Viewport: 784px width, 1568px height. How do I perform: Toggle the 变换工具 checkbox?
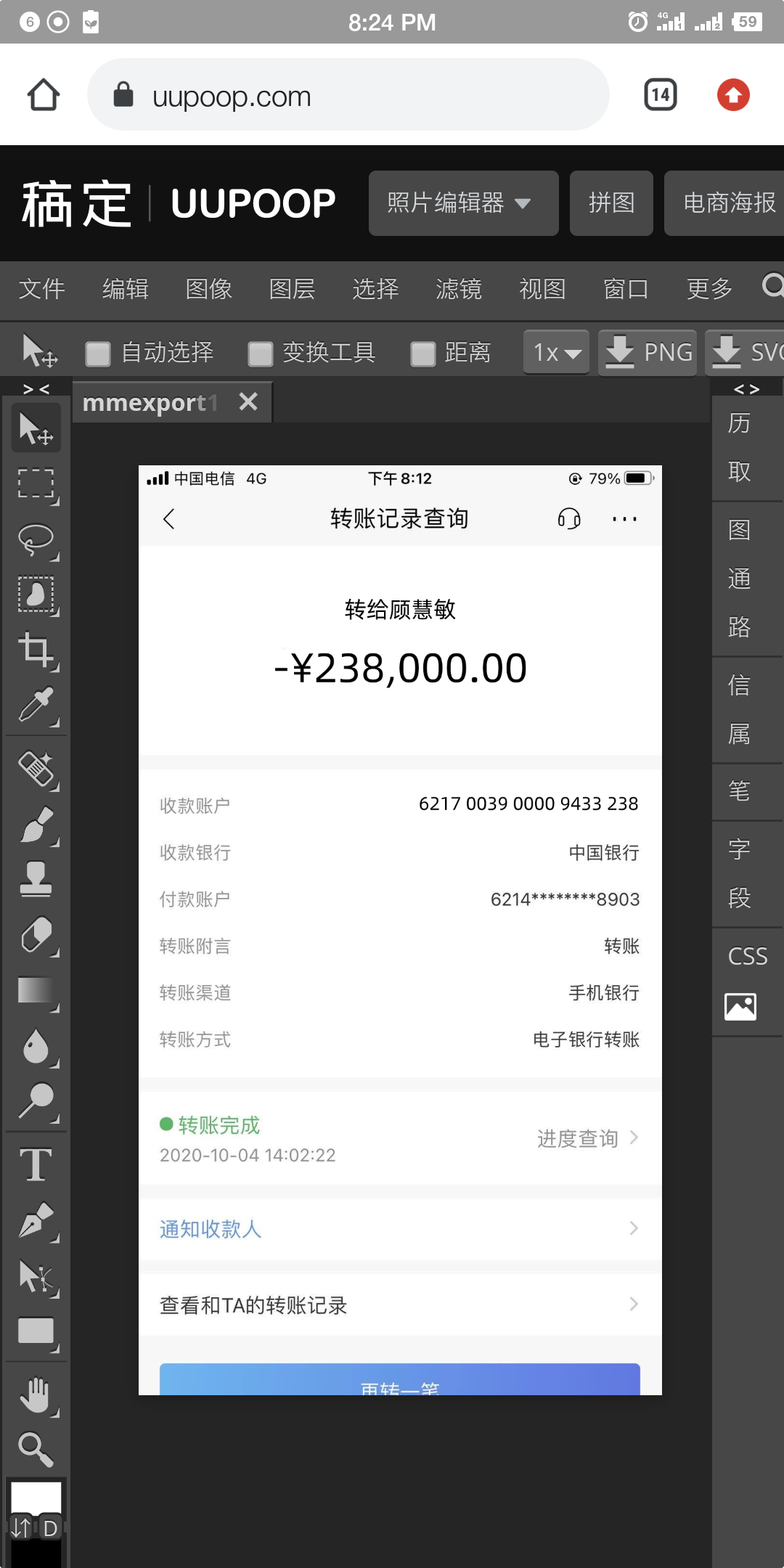(x=261, y=354)
